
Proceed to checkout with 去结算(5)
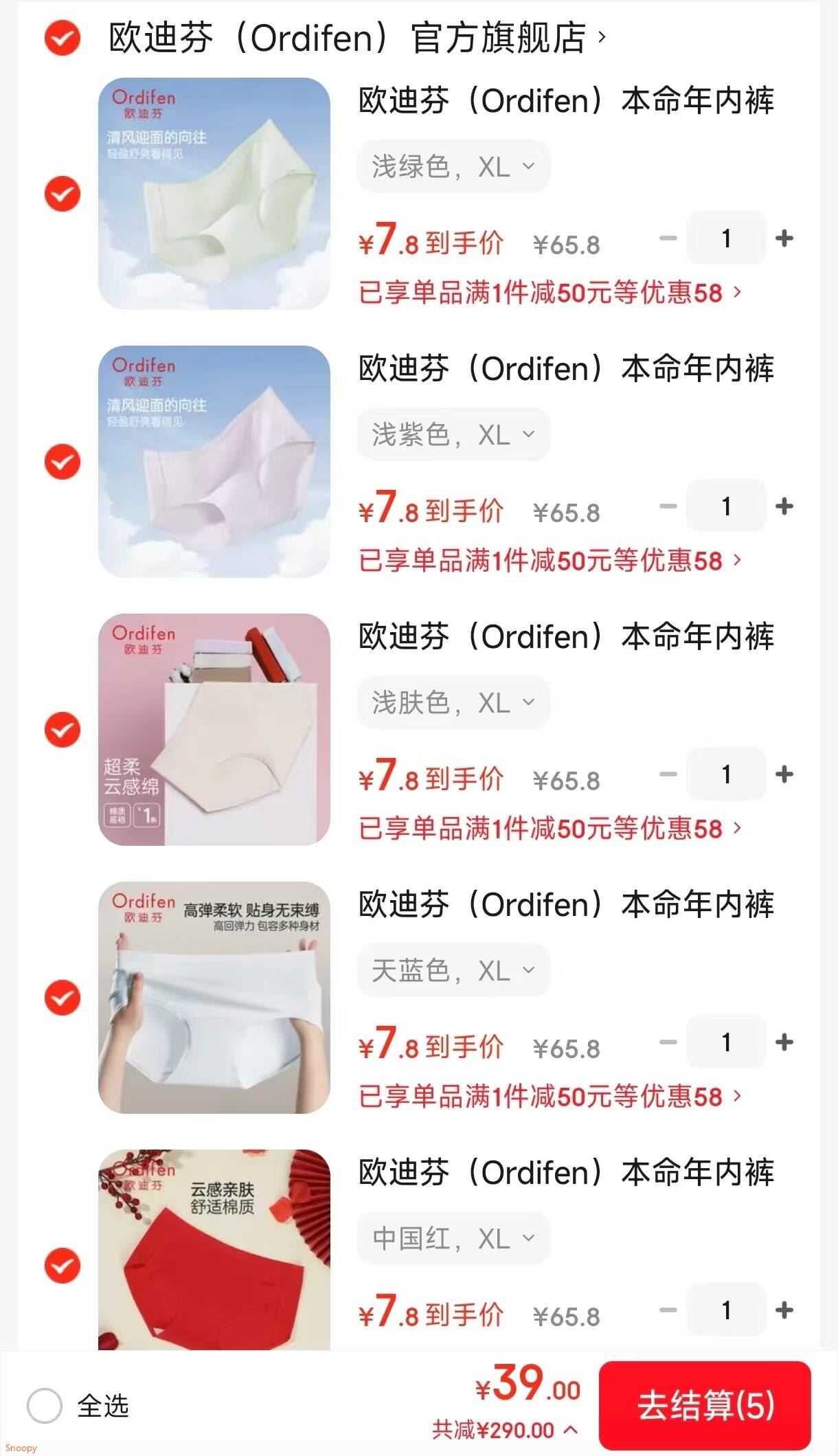pyautogui.click(x=705, y=1404)
